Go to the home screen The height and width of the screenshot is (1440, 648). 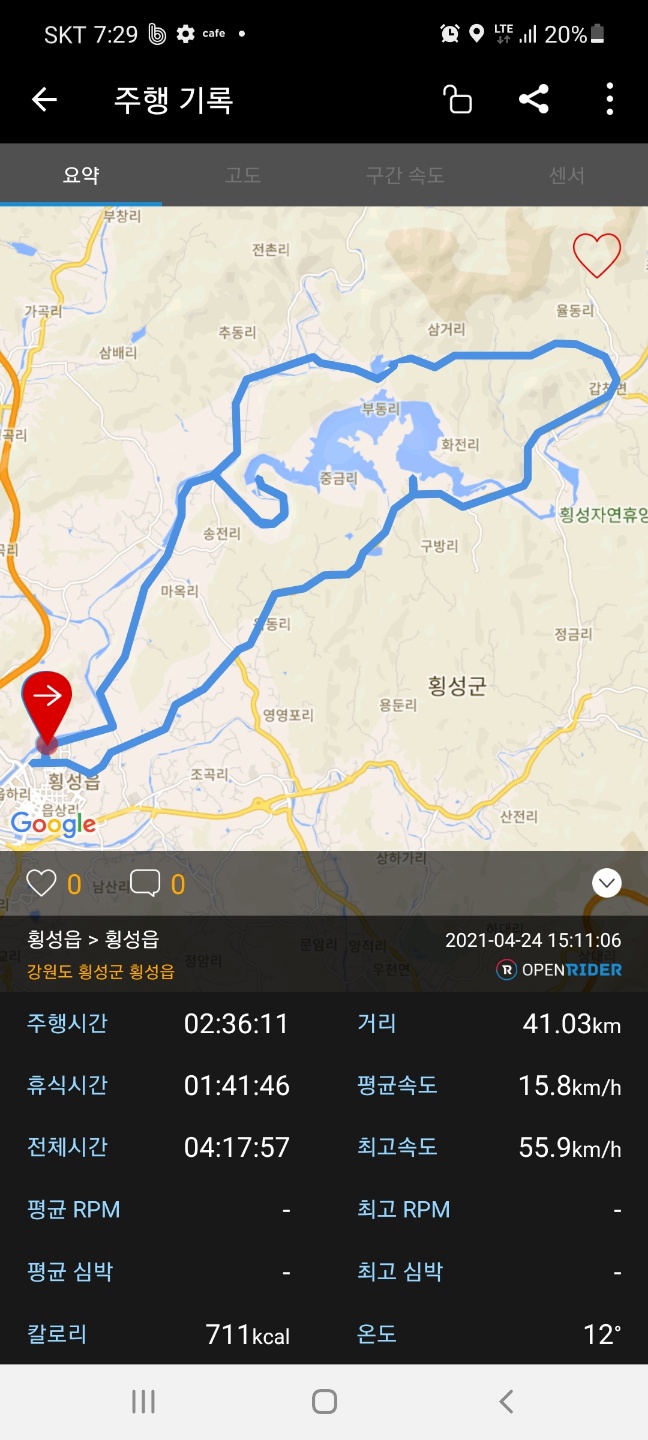click(324, 1402)
